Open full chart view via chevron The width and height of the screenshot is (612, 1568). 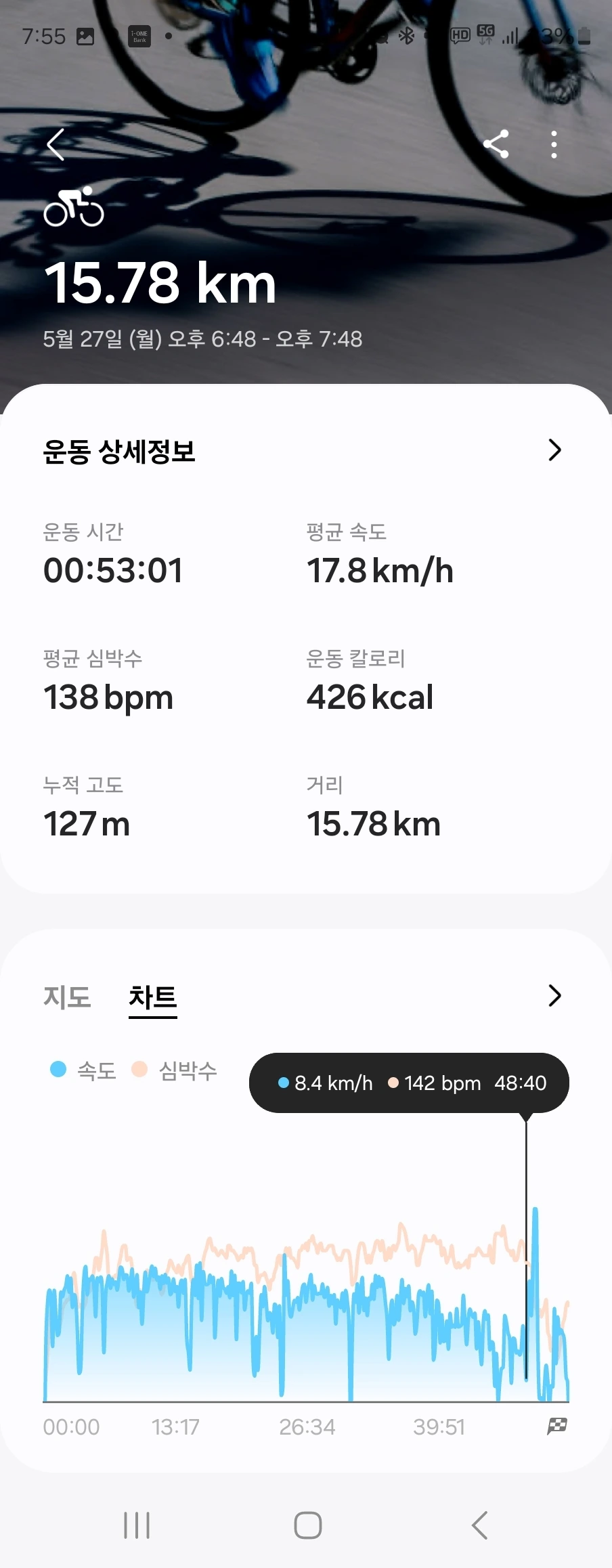[554, 995]
